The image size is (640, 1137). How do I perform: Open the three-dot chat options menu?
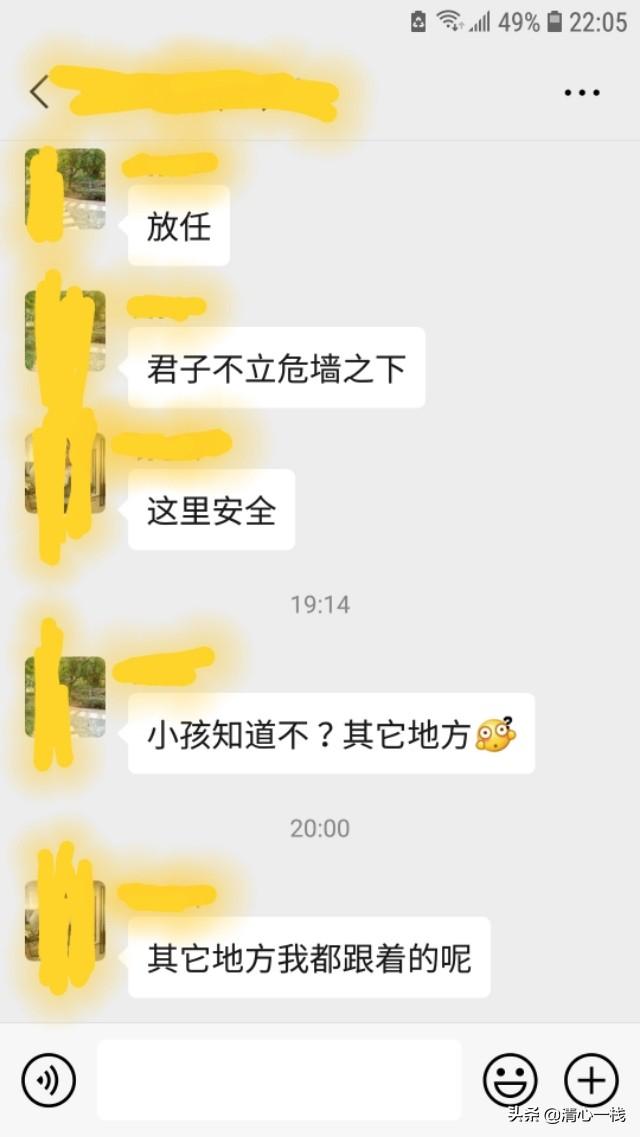click(x=581, y=93)
